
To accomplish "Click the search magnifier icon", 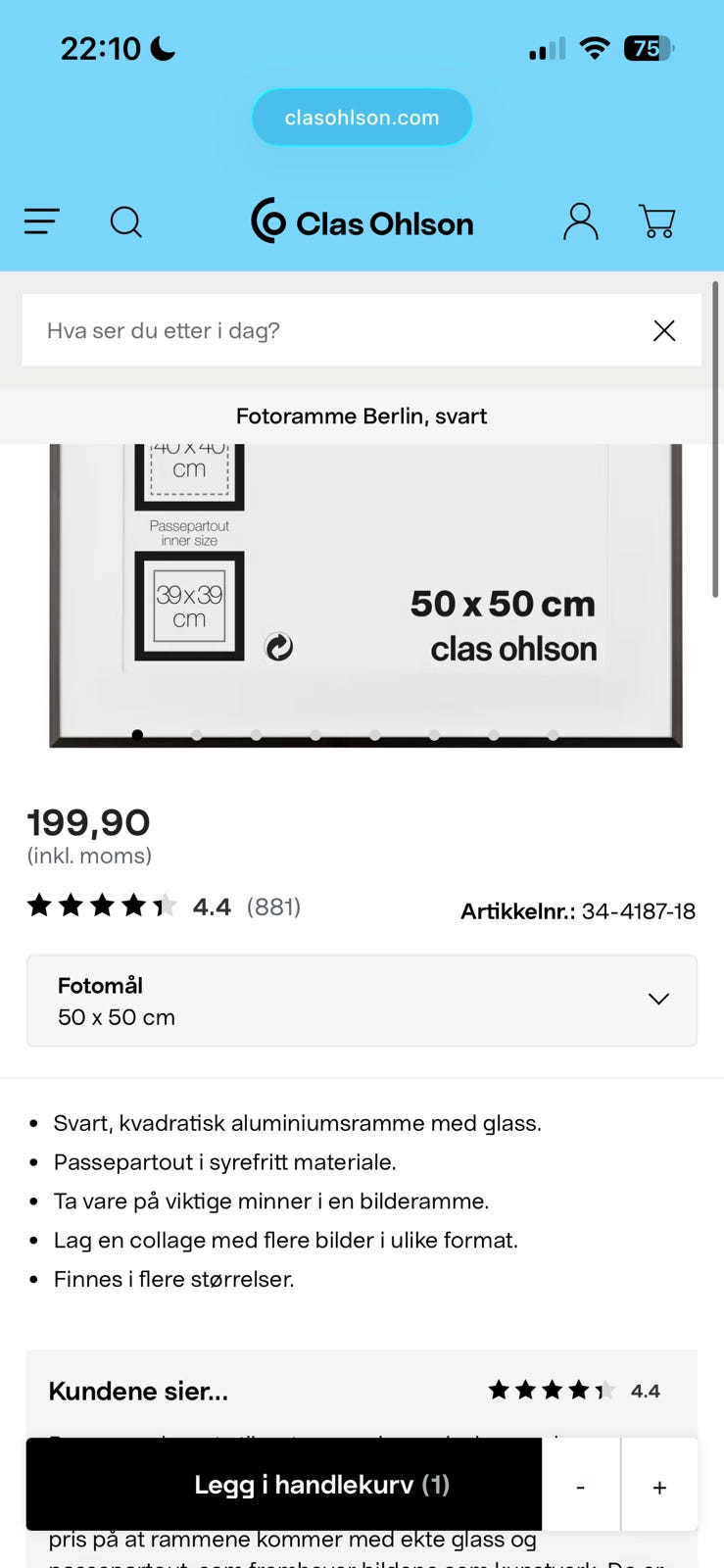I will [x=126, y=221].
